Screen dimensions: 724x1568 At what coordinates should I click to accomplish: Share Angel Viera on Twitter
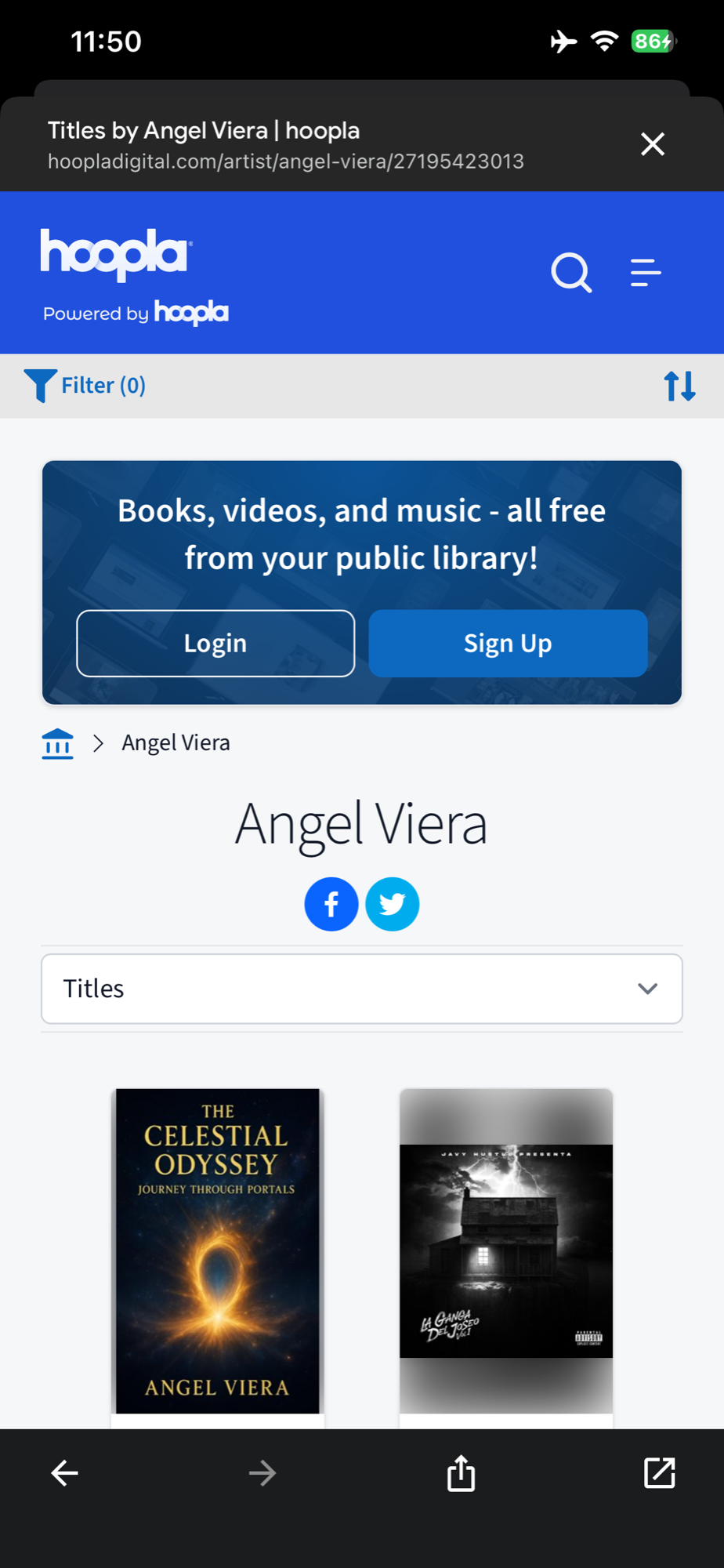[x=392, y=904]
